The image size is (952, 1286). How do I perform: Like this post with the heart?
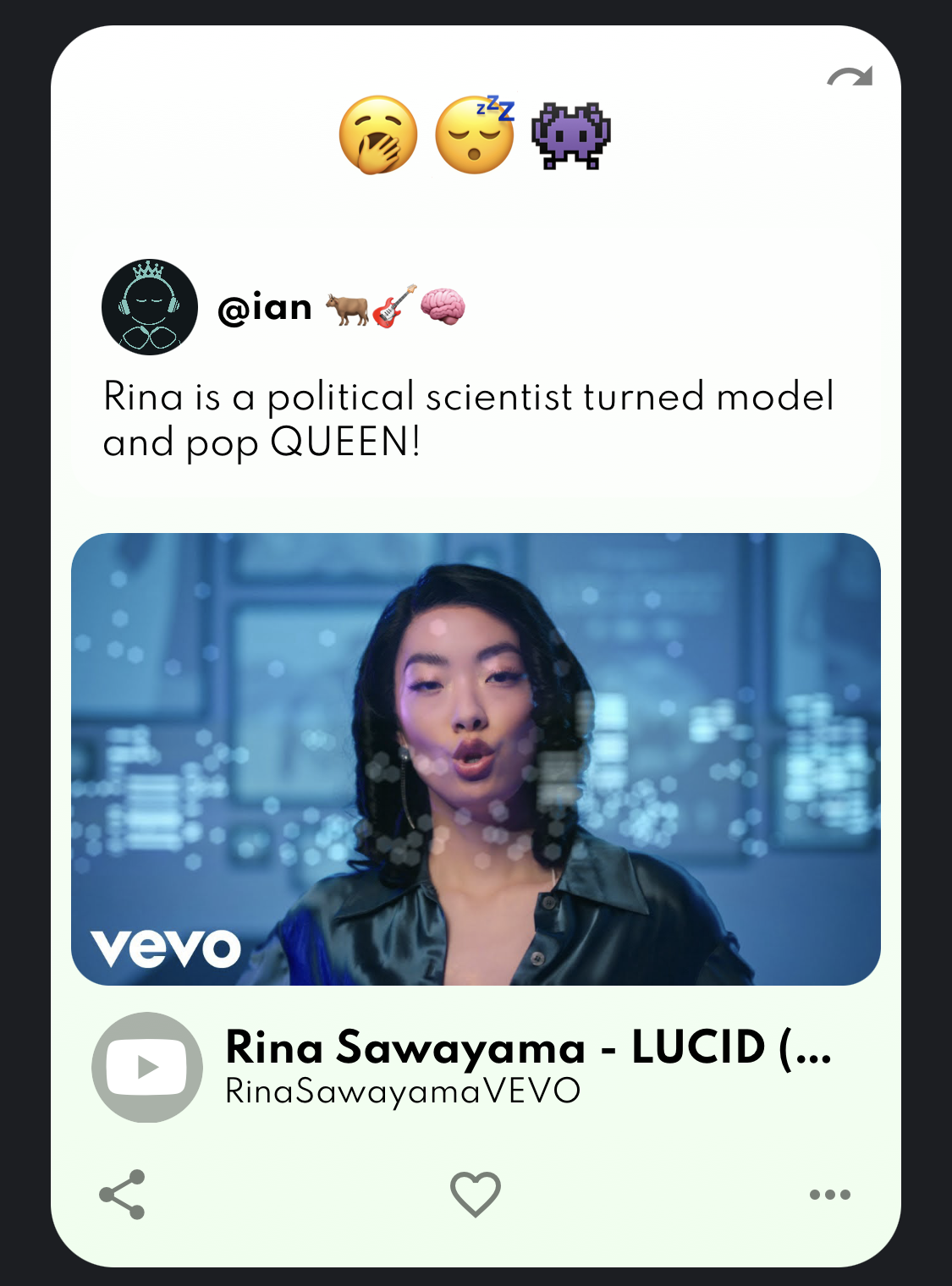pos(476,1194)
